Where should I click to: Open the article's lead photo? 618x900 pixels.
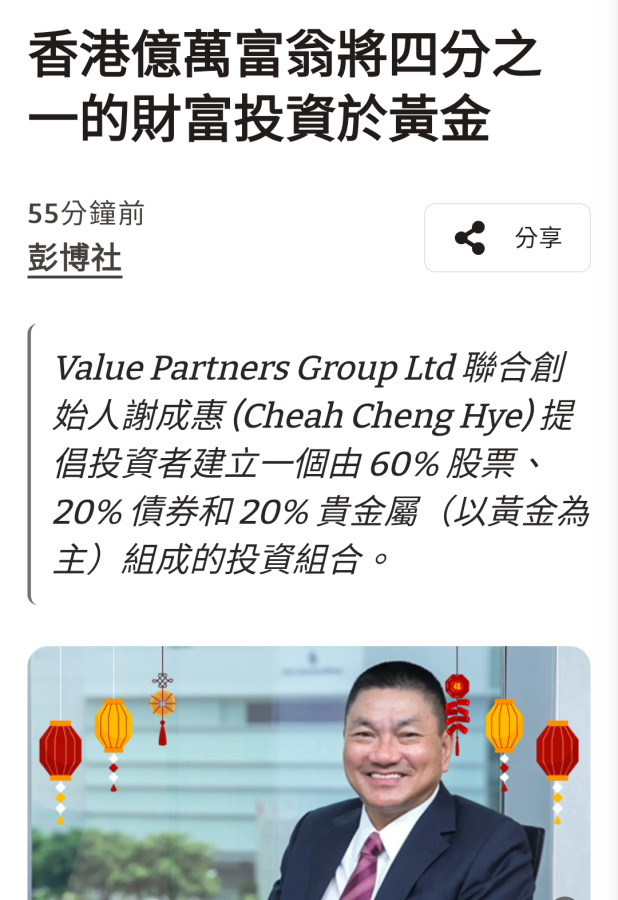[308, 773]
